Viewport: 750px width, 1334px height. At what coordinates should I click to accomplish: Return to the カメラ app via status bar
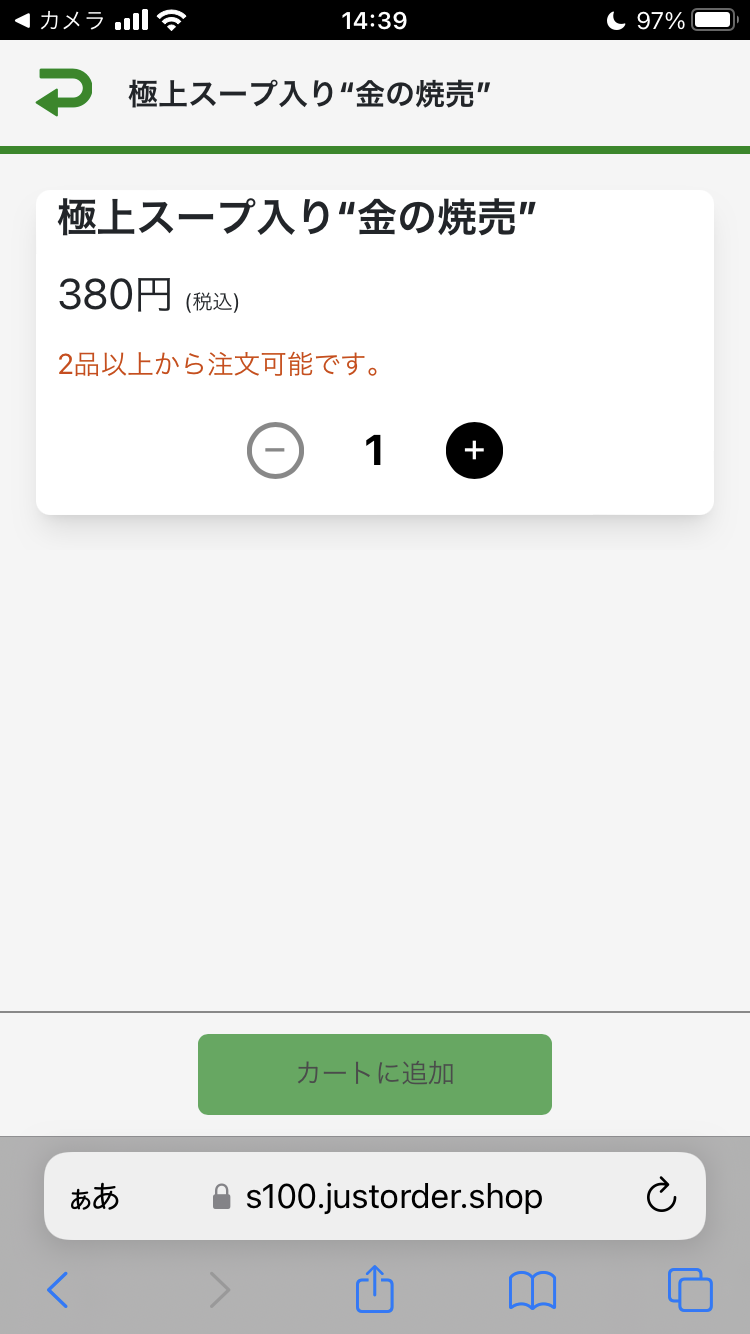pyautogui.click(x=60, y=20)
